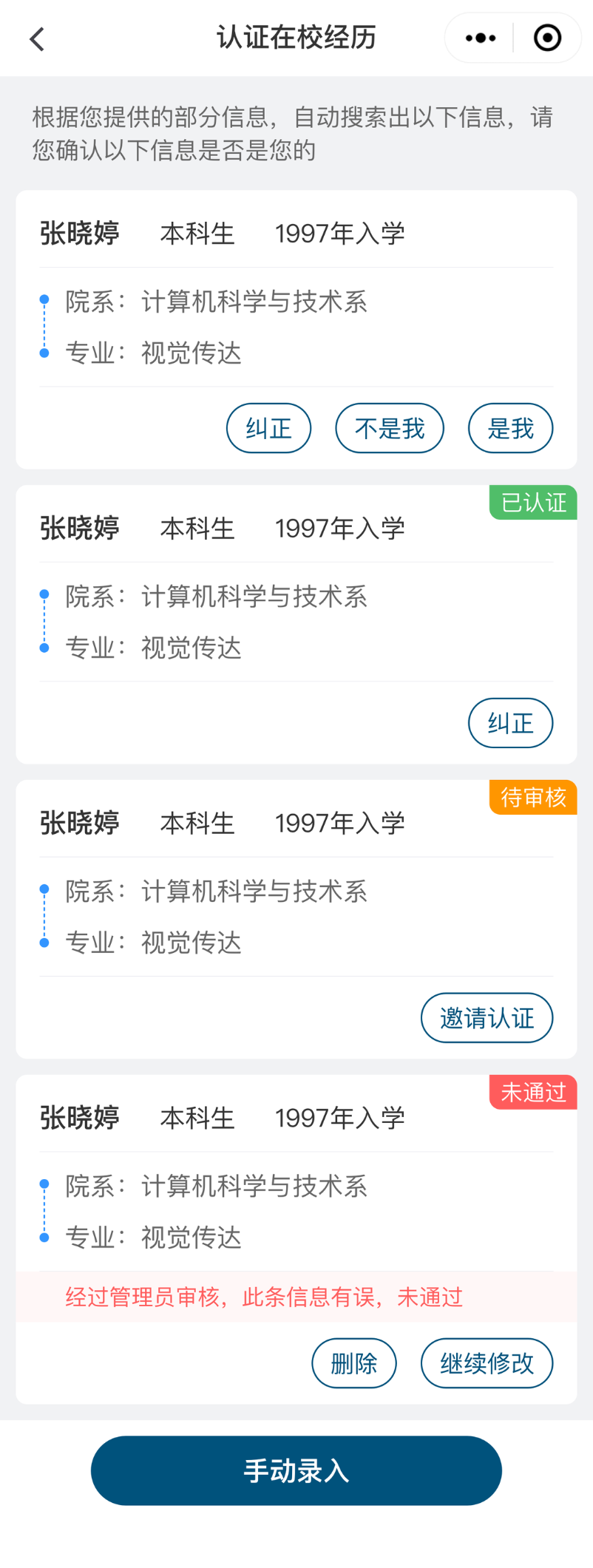
Task: Tap 邀请认证 on the 待审核 record
Action: tap(487, 1018)
